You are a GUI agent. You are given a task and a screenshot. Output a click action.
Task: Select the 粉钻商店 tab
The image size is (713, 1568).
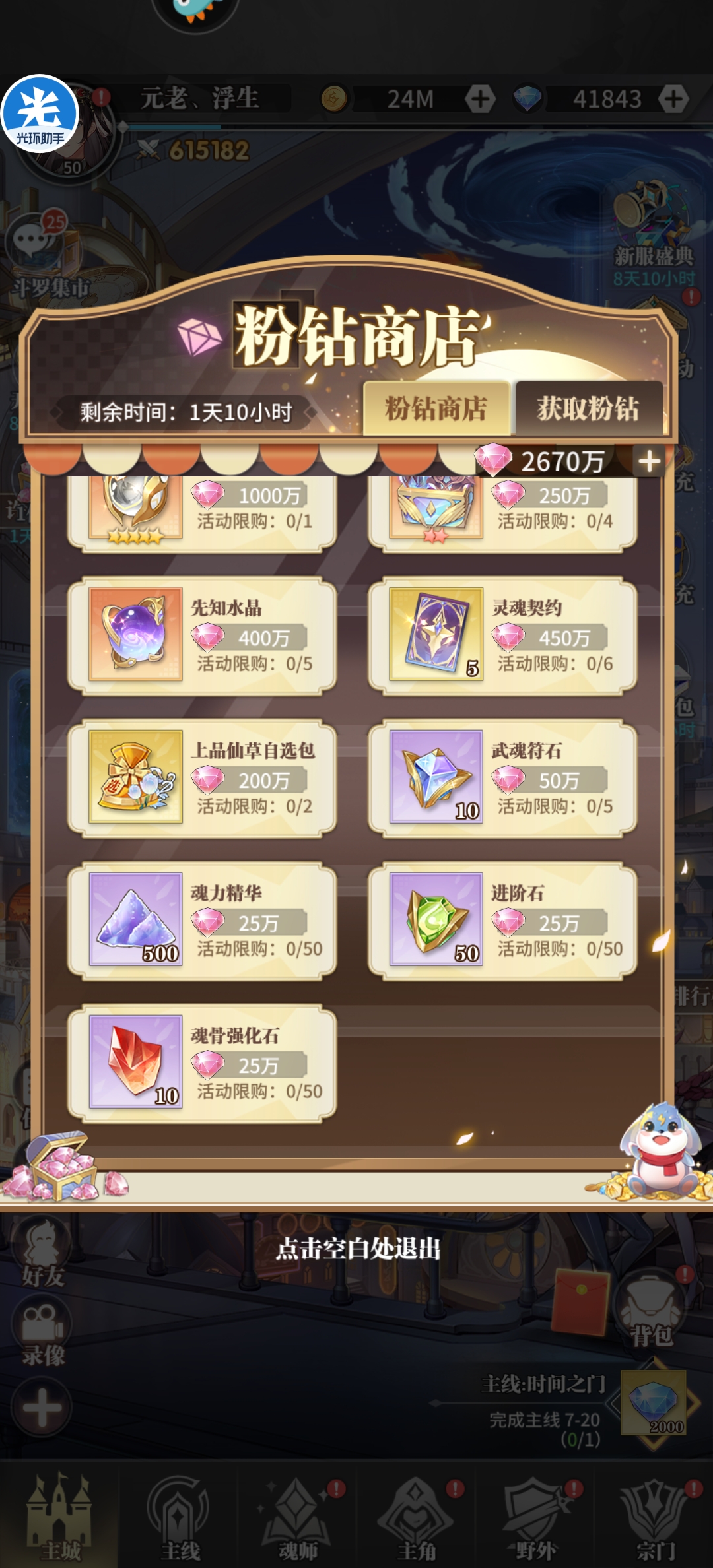coord(436,408)
